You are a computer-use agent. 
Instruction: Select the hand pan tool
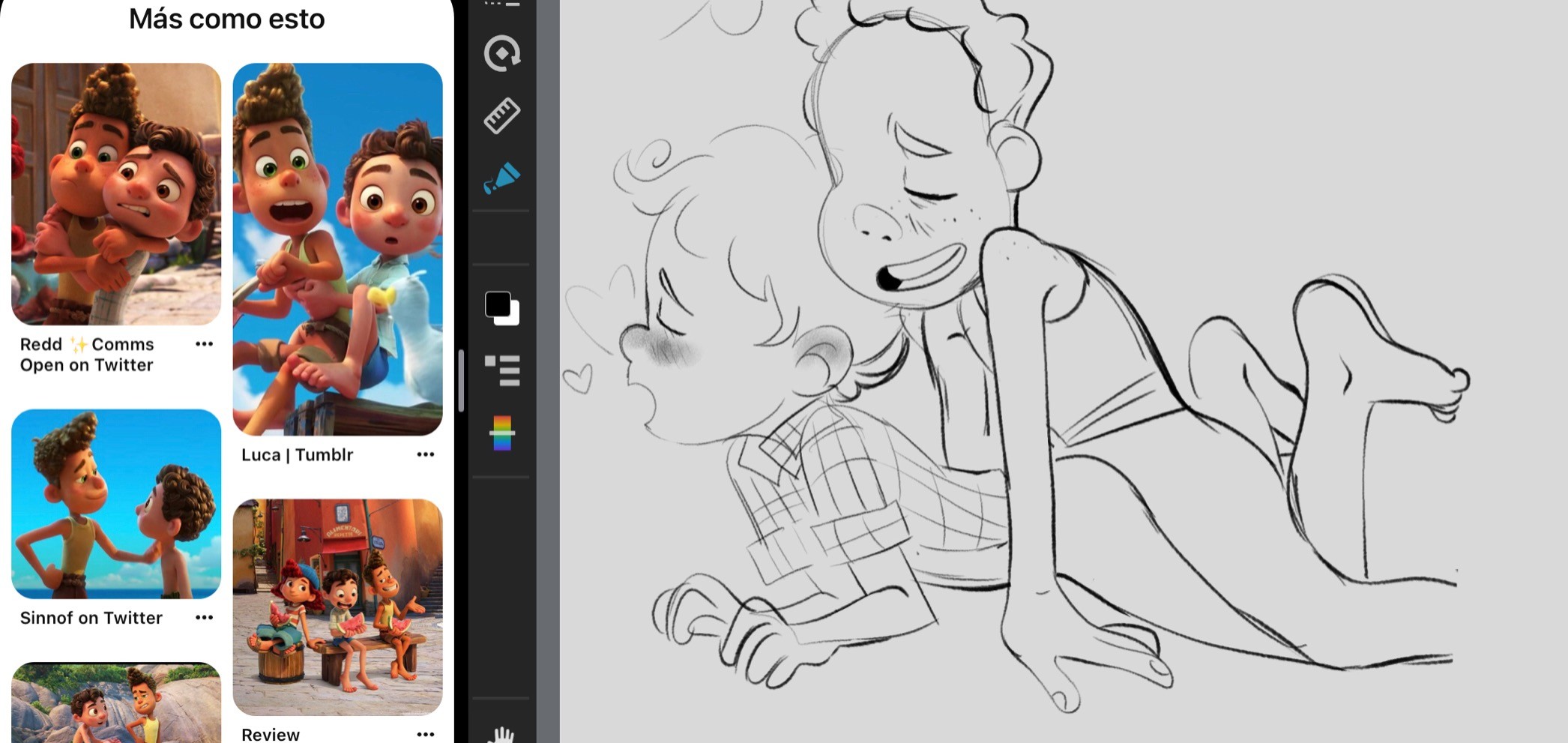coord(501,735)
